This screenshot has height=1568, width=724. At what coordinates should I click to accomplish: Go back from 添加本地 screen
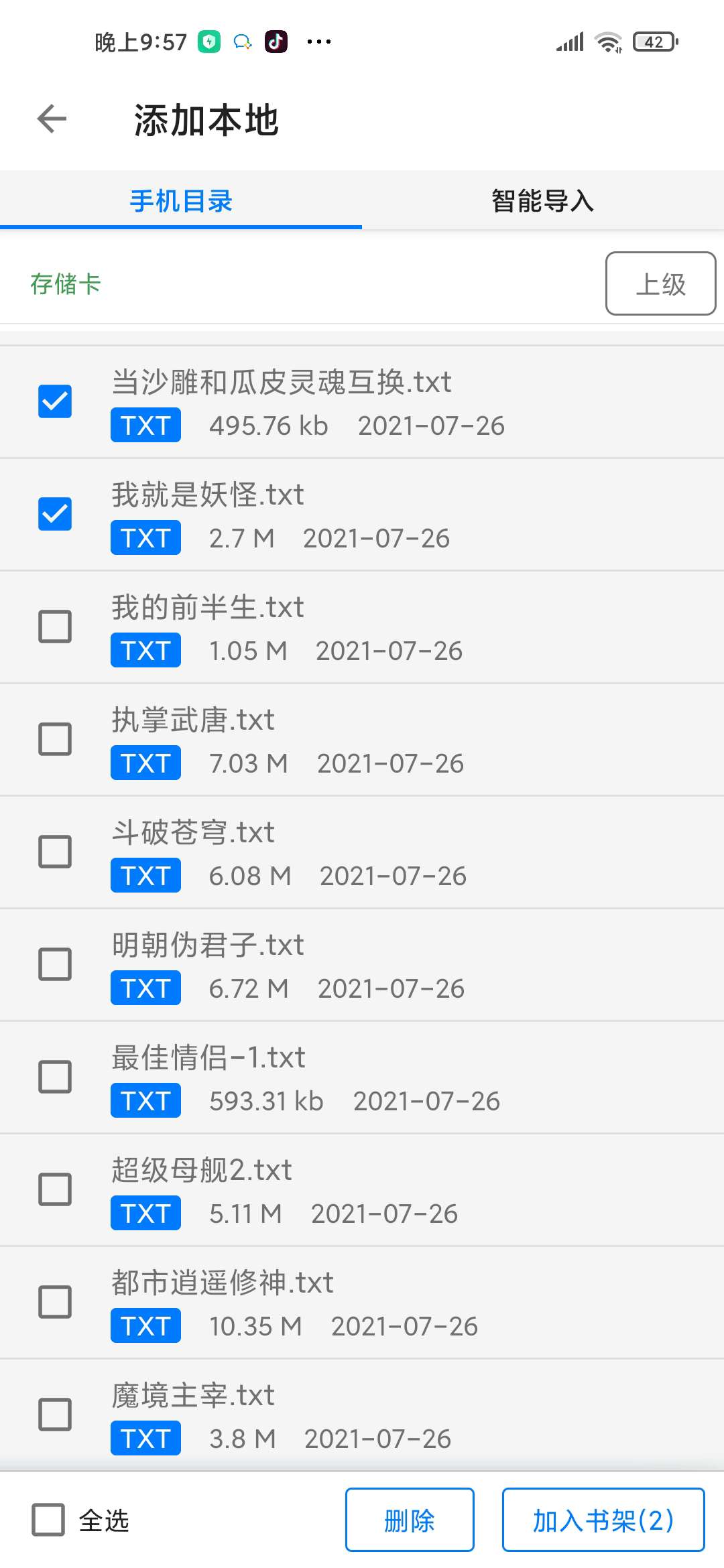[52, 119]
